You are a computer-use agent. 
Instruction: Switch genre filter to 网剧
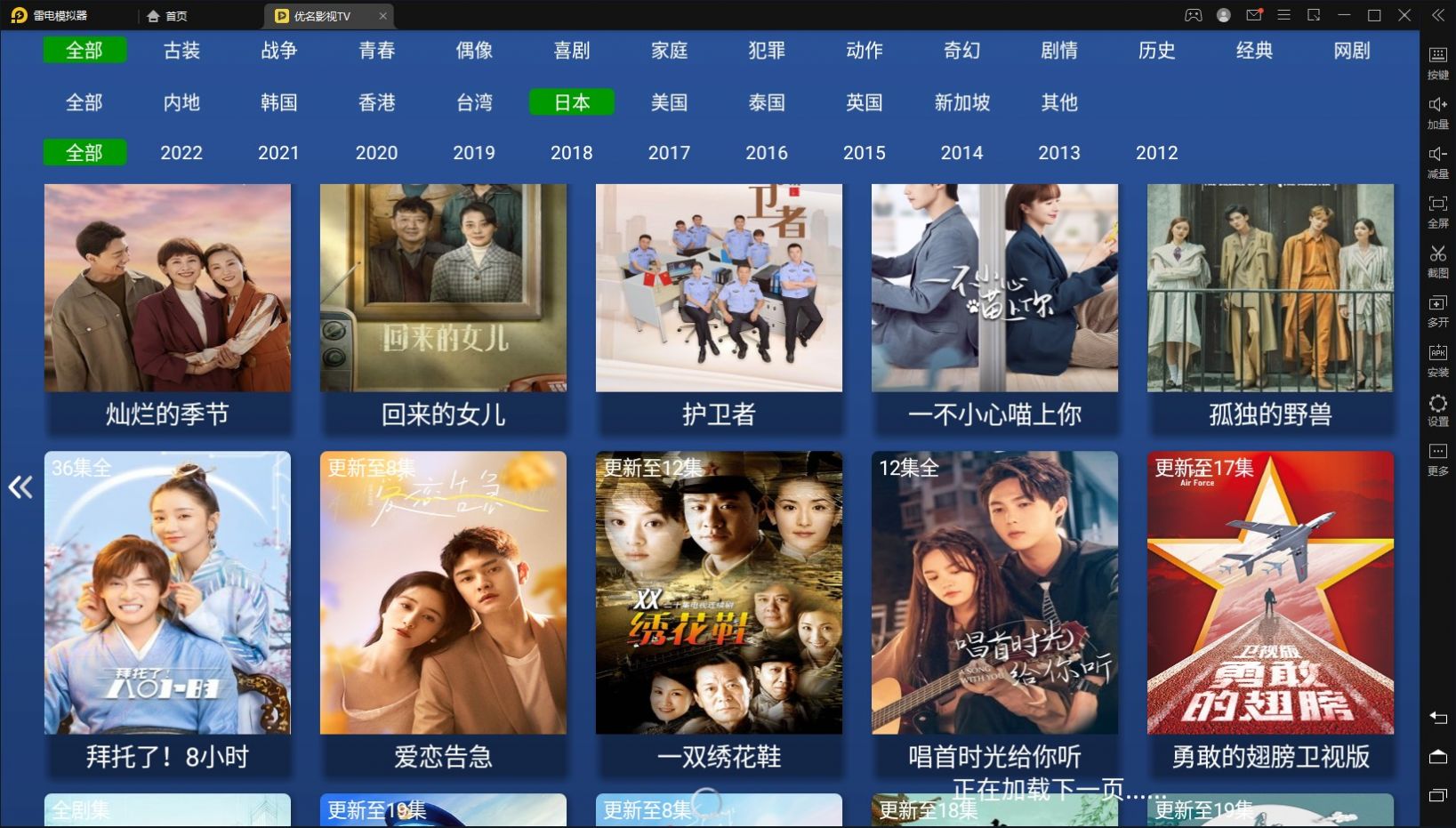click(x=1351, y=51)
